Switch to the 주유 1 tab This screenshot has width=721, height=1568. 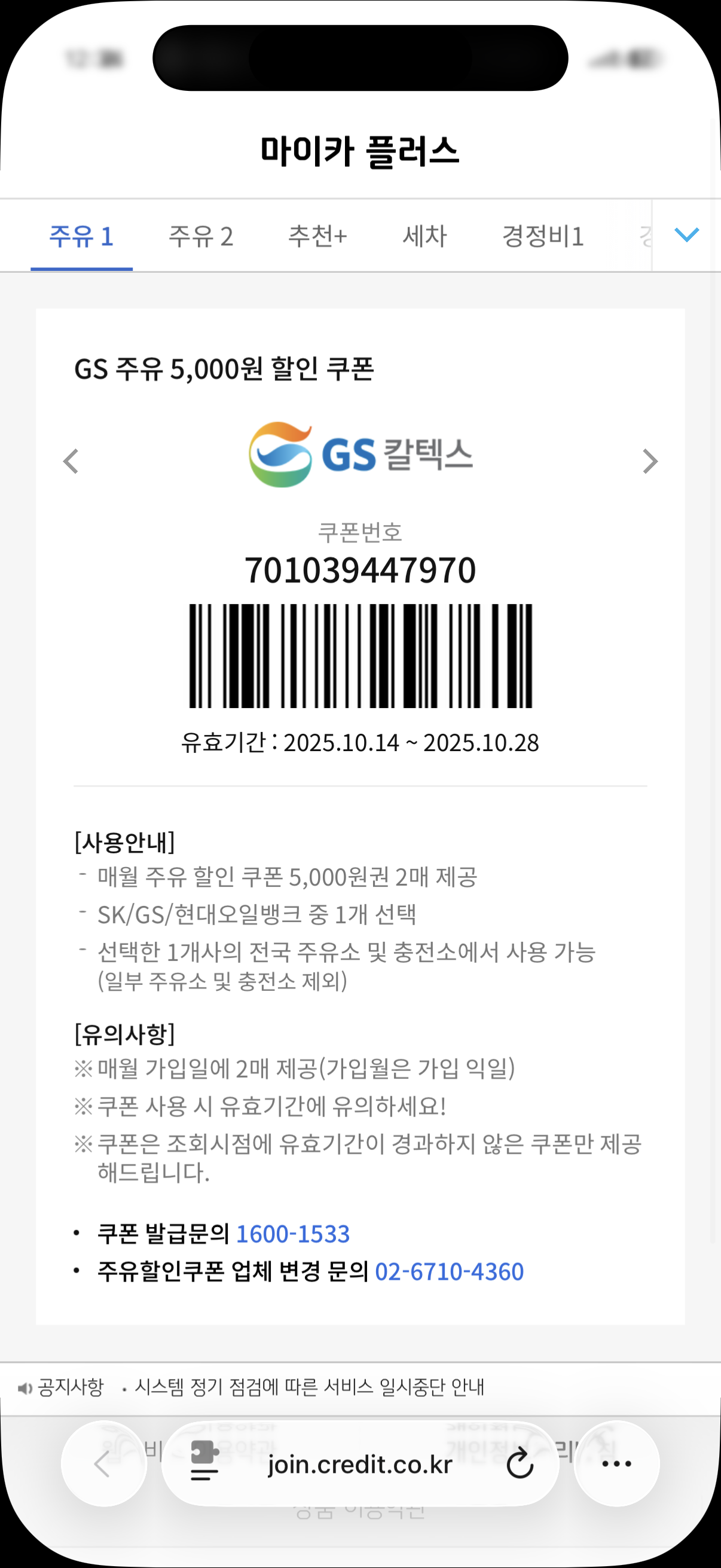[81, 236]
